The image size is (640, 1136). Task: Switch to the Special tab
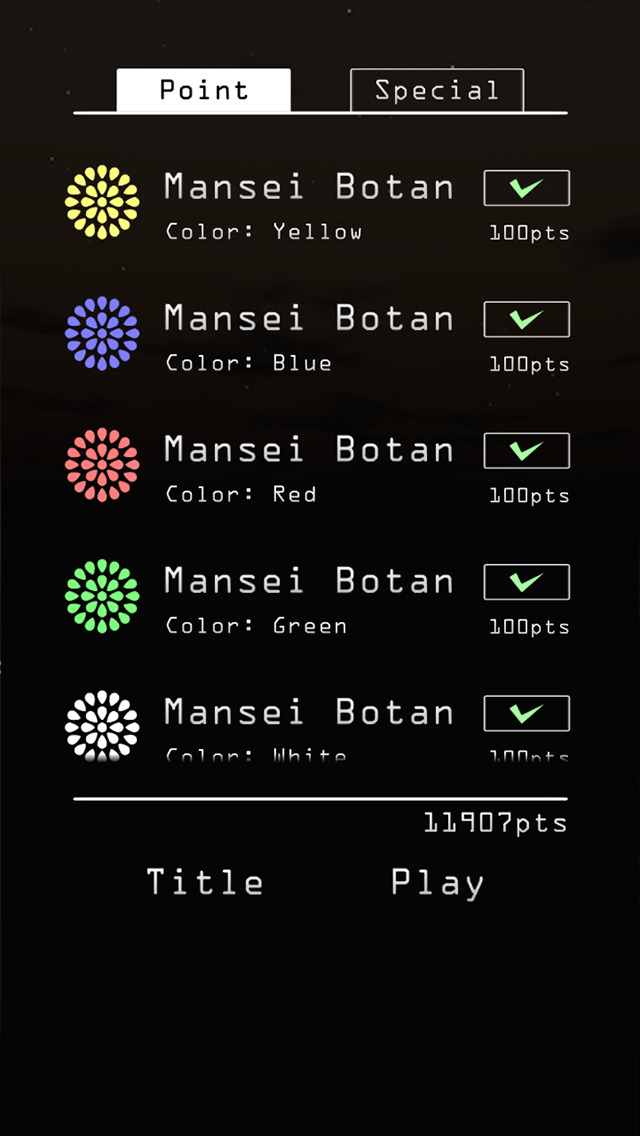tap(437, 90)
